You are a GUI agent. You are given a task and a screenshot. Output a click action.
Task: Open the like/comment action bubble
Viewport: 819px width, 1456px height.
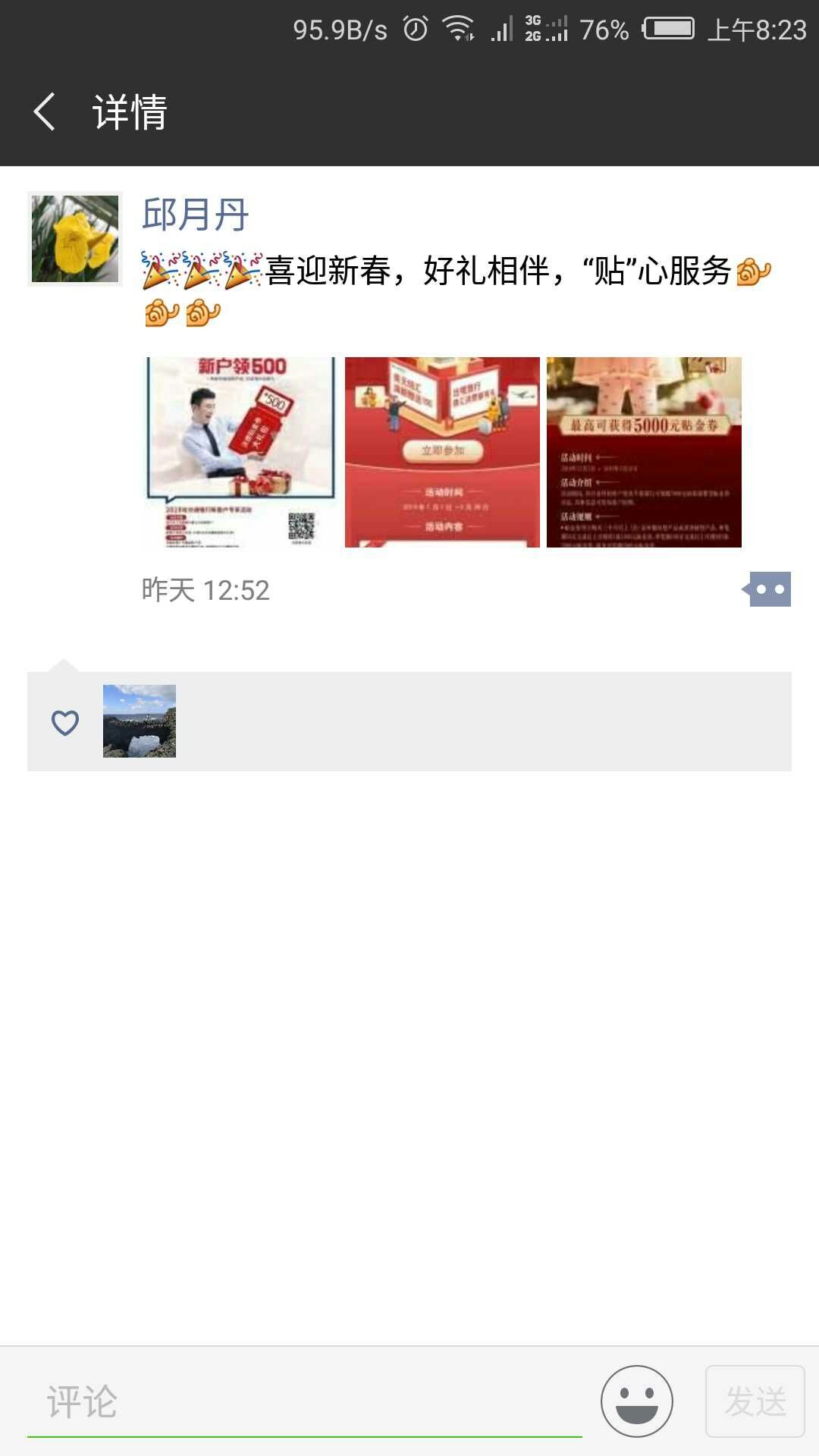768,589
